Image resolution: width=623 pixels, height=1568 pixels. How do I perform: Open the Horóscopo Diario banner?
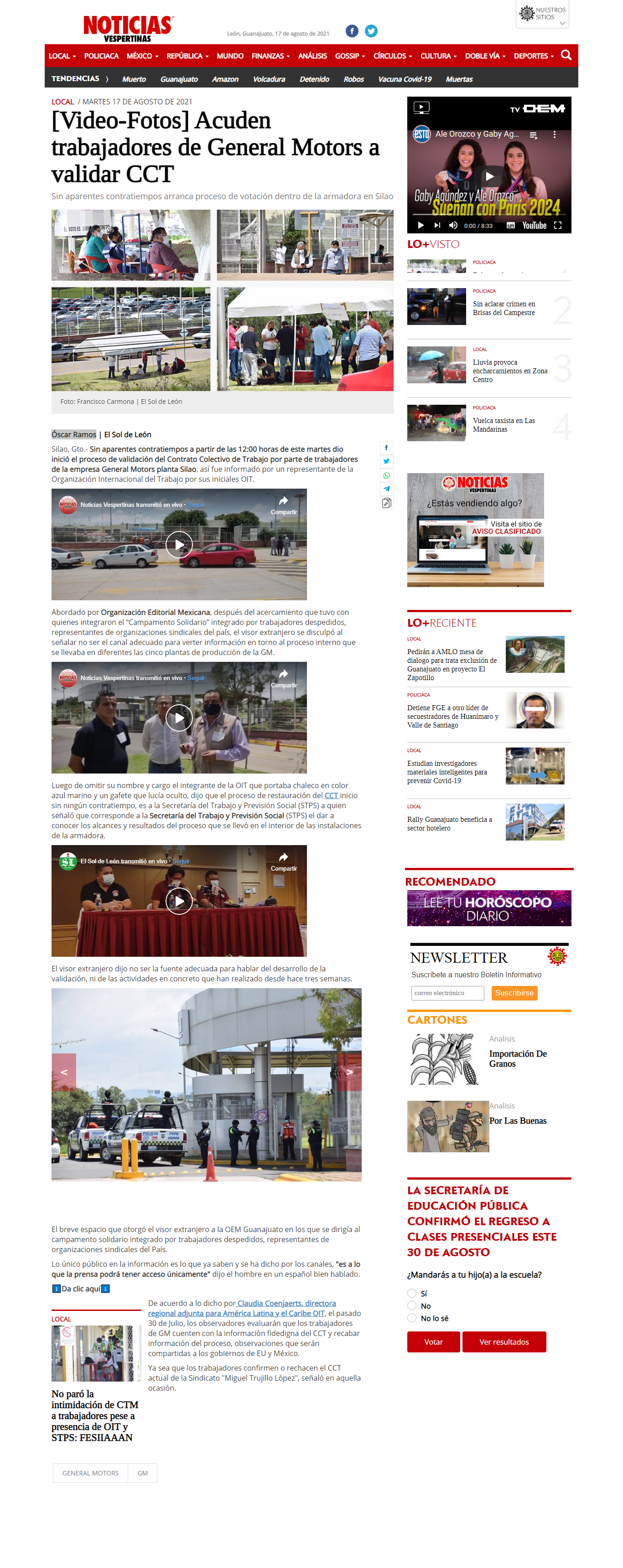click(489, 908)
